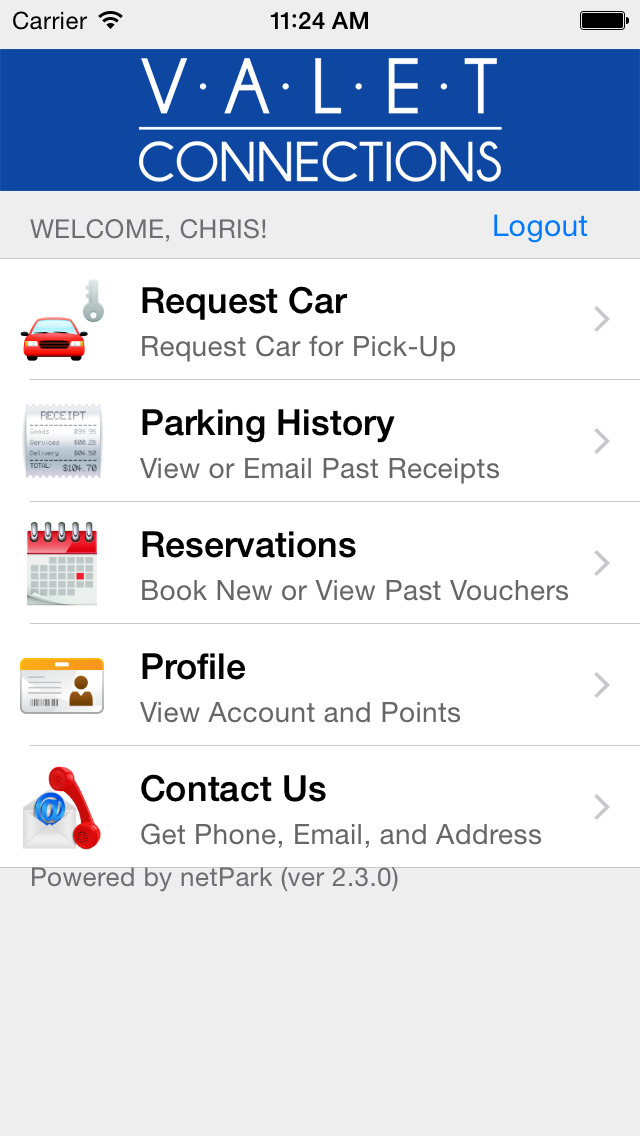Open the Reservations row

[320, 564]
